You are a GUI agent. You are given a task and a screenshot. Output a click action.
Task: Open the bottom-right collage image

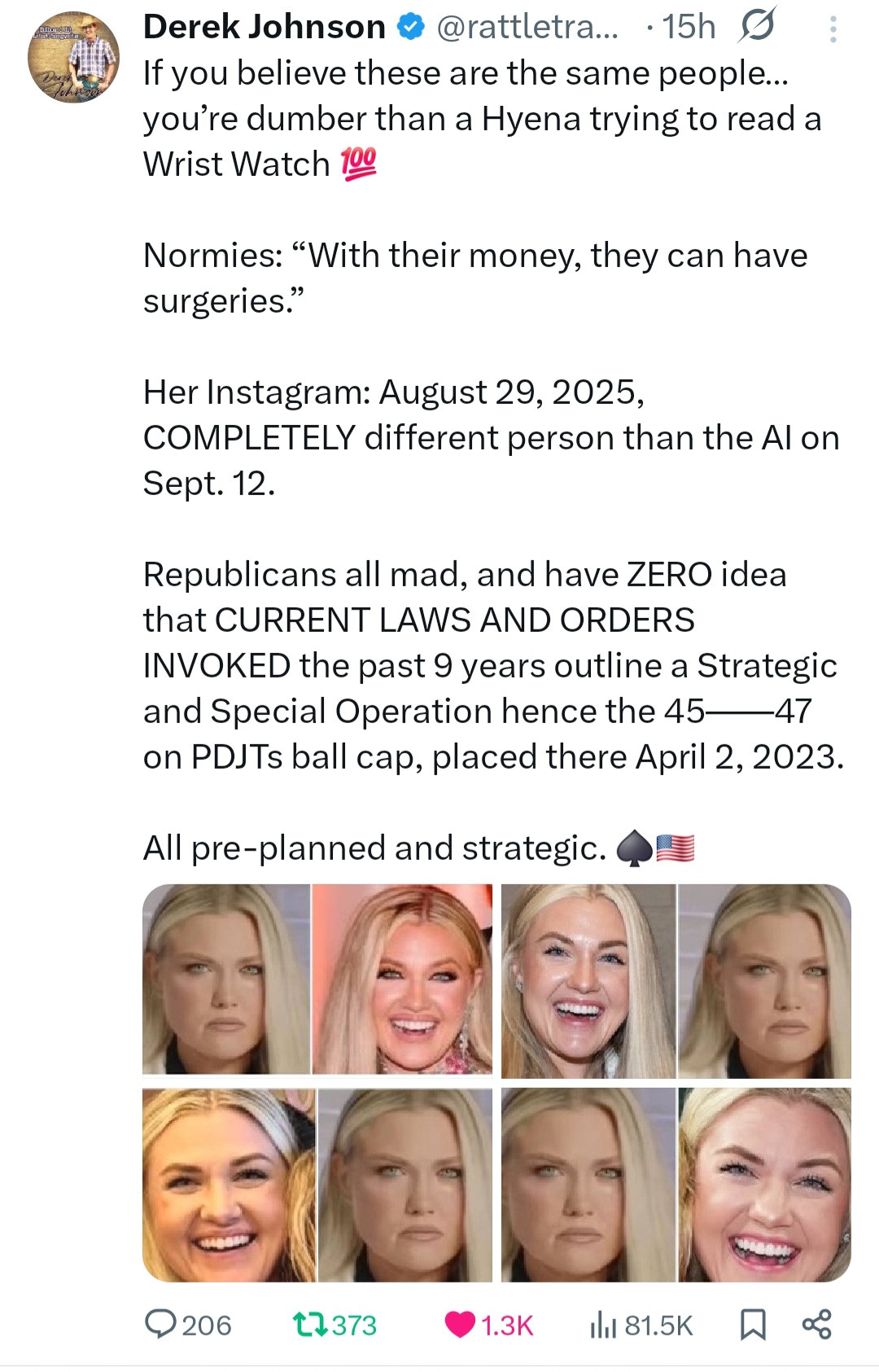tap(676, 1185)
